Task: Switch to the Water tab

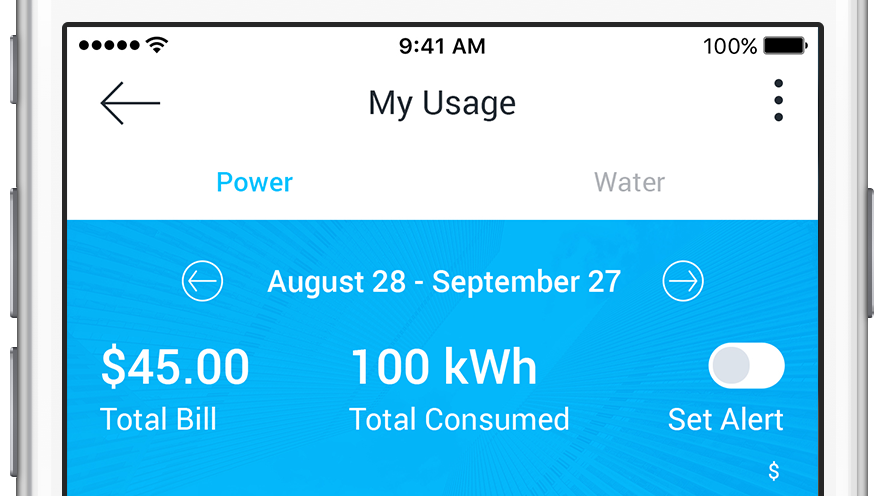Action: pos(629,183)
